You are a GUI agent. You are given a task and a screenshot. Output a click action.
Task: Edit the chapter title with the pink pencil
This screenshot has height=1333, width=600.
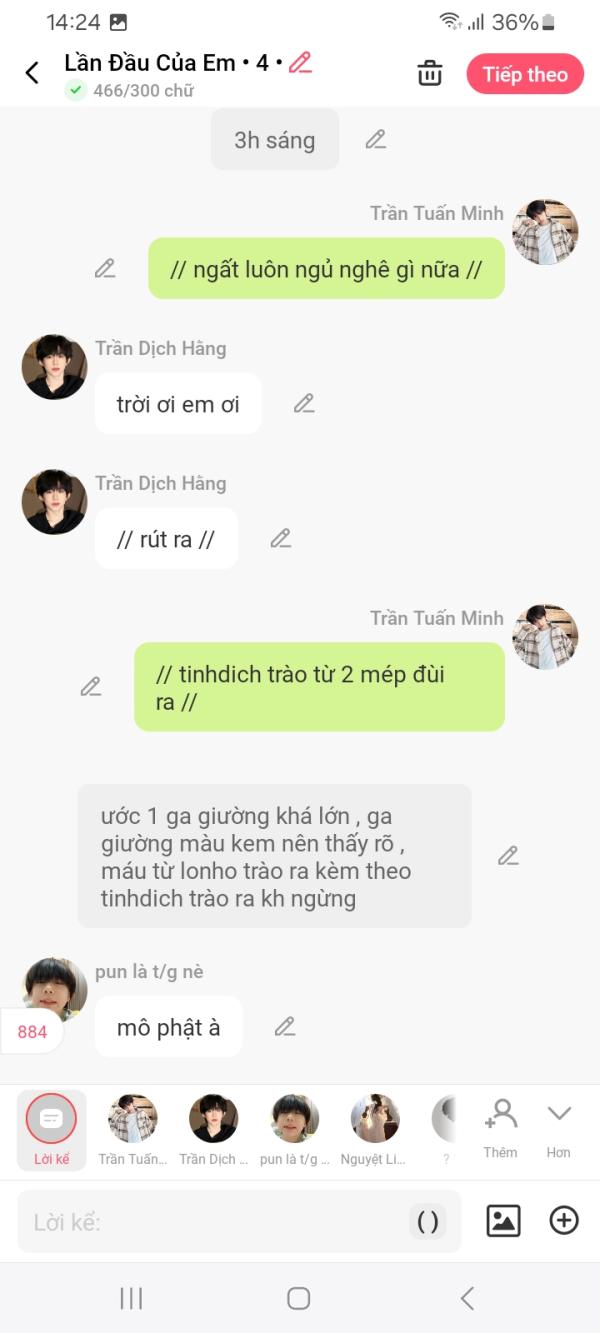coord(300,63)
